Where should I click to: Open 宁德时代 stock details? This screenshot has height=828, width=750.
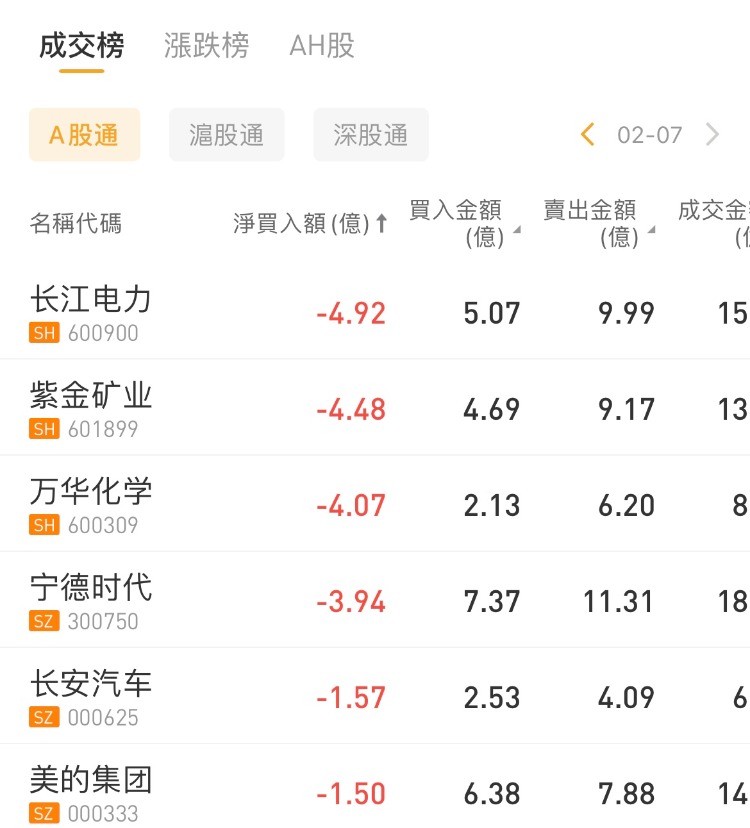click(90, 600)
